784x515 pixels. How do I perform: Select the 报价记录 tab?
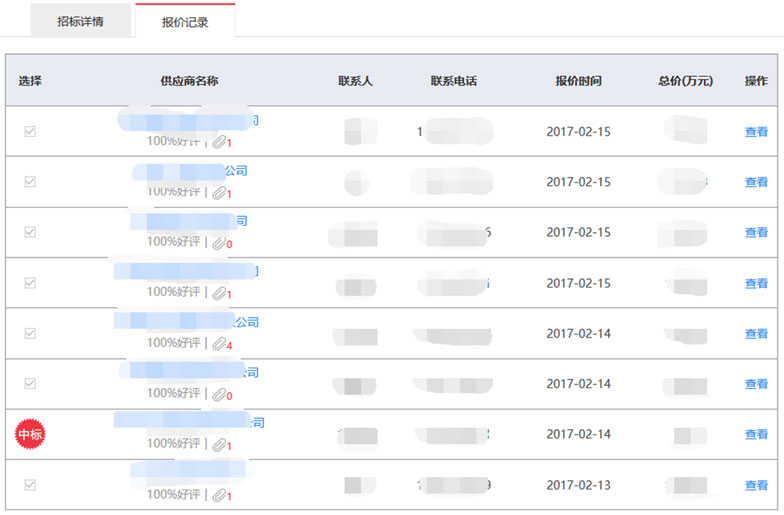[x=185, y=21]
